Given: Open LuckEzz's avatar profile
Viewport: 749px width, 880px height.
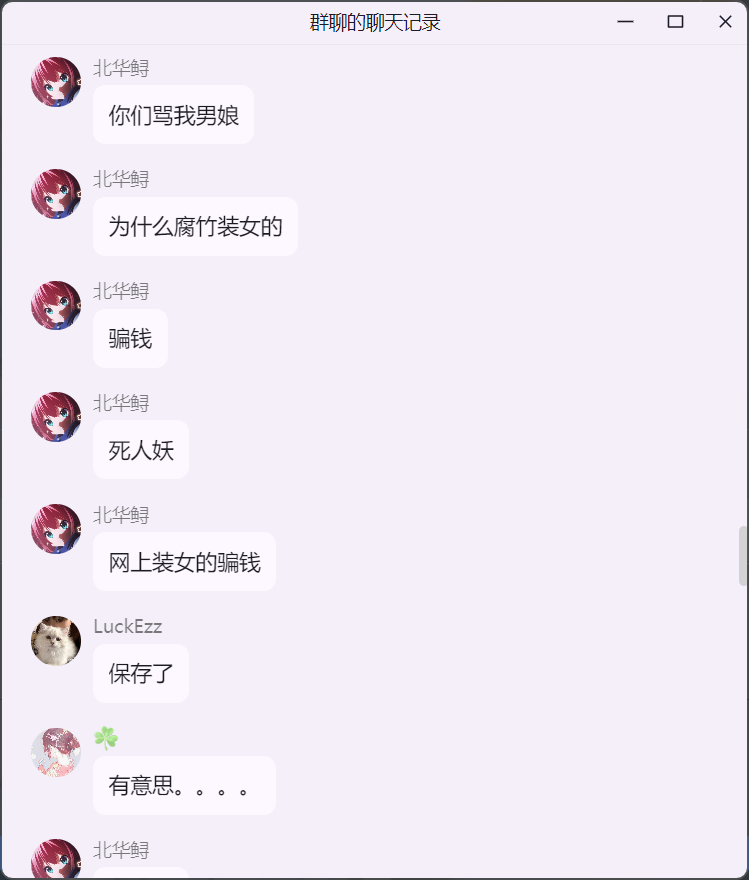Looking at the screenshot, I should (56, 641).
